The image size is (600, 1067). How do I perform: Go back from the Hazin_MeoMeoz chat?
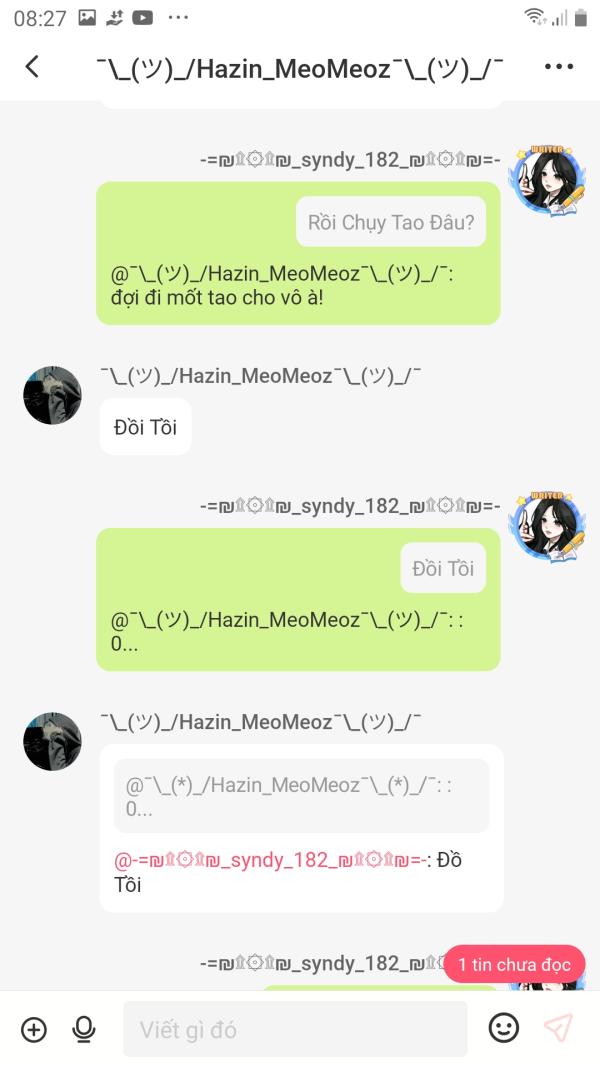pos(32,67)
